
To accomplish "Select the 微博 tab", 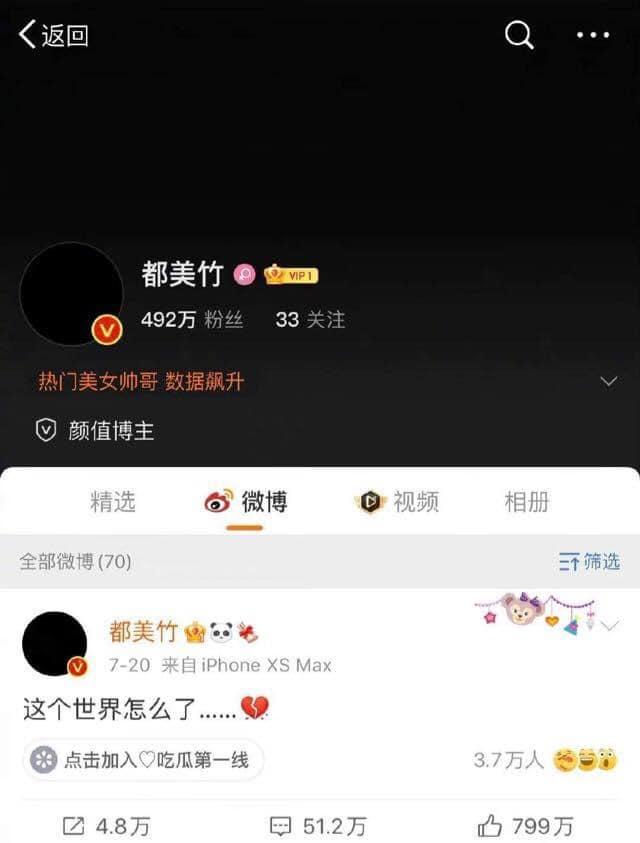I will click(246, 502).
